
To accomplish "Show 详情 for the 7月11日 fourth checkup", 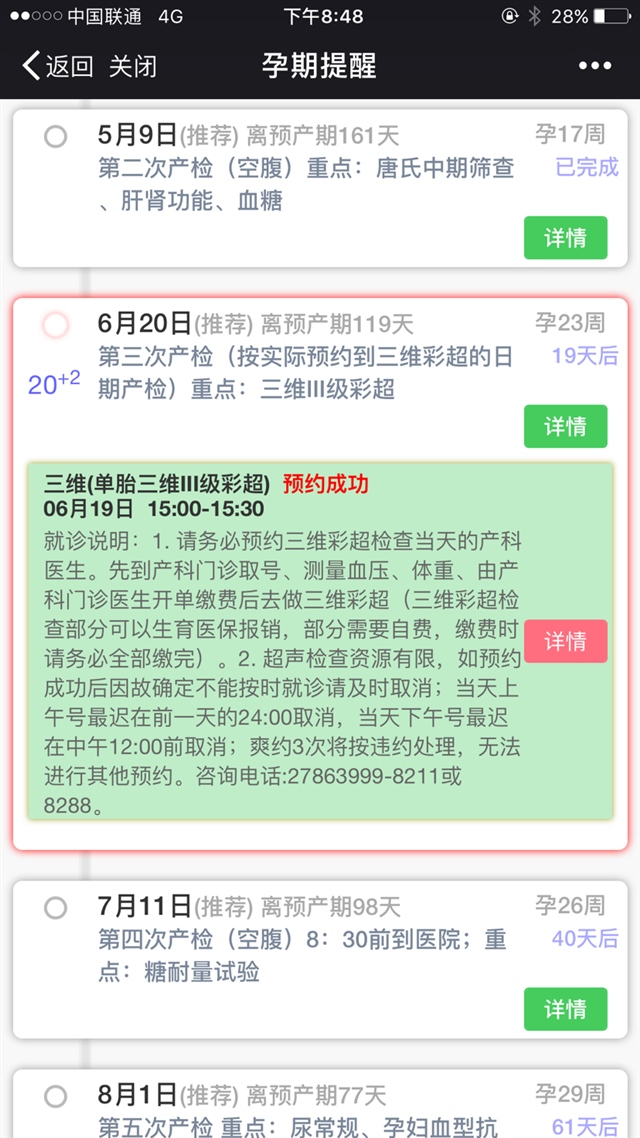I will 565,1009.
